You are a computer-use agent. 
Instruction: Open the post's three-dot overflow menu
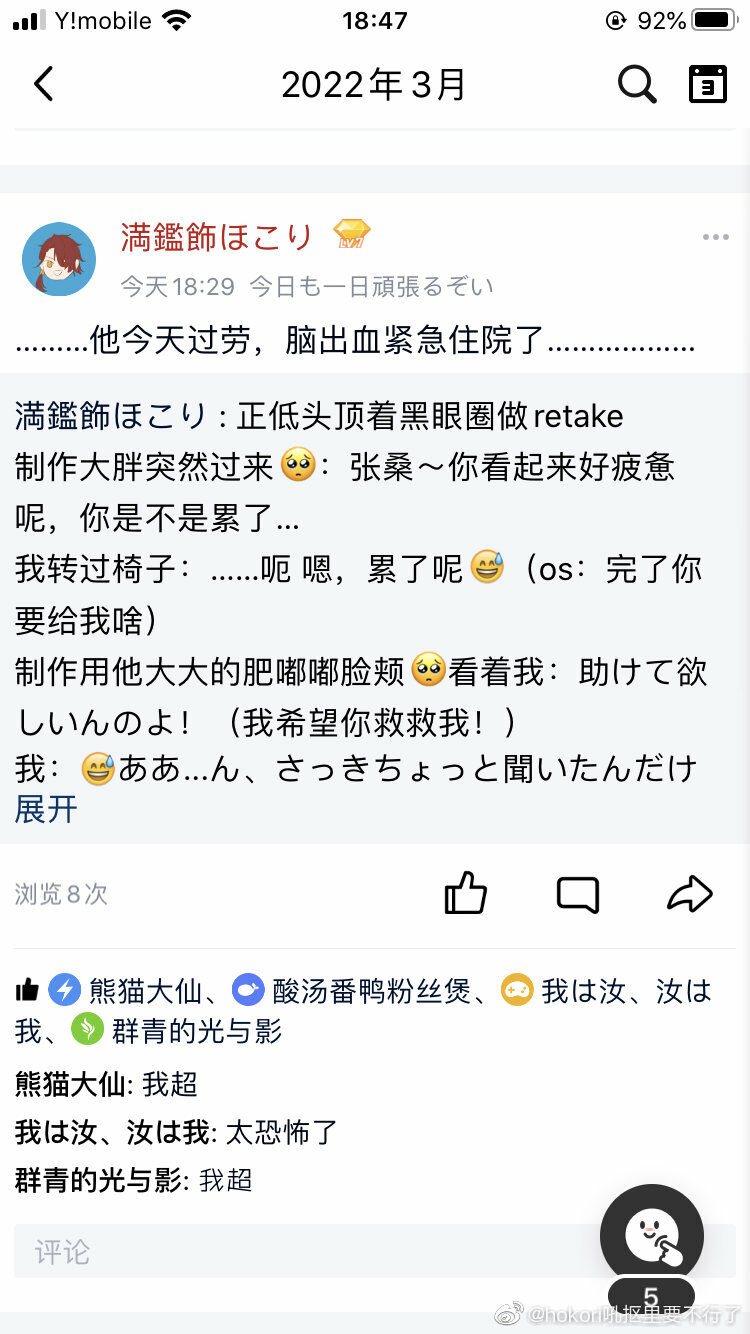pyautogui.click(x=715, y=237)
